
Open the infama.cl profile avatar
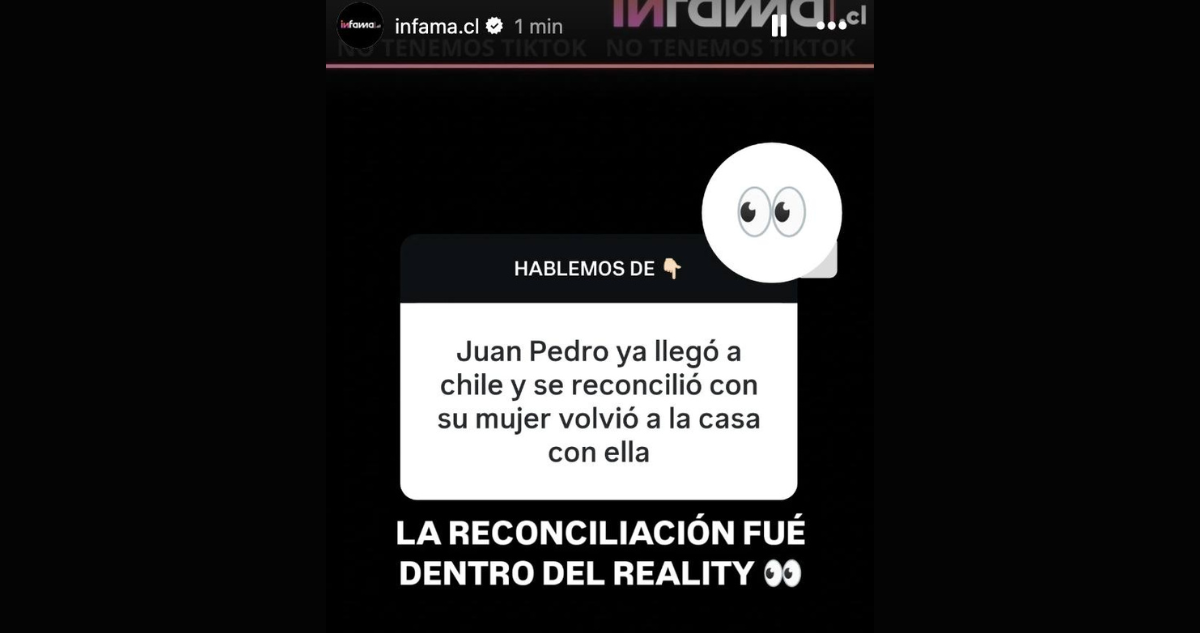point(360,25)
